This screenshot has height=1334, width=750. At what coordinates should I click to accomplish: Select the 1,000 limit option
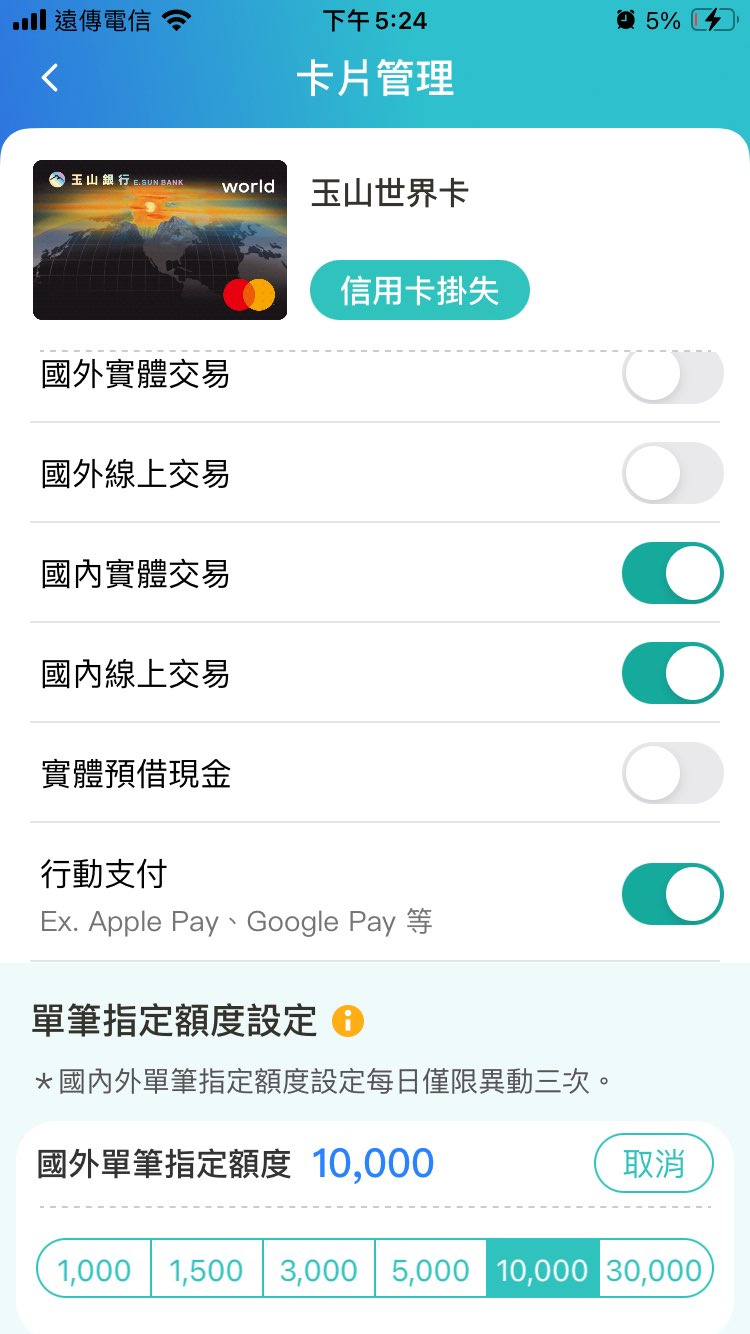click(94, 1270)
